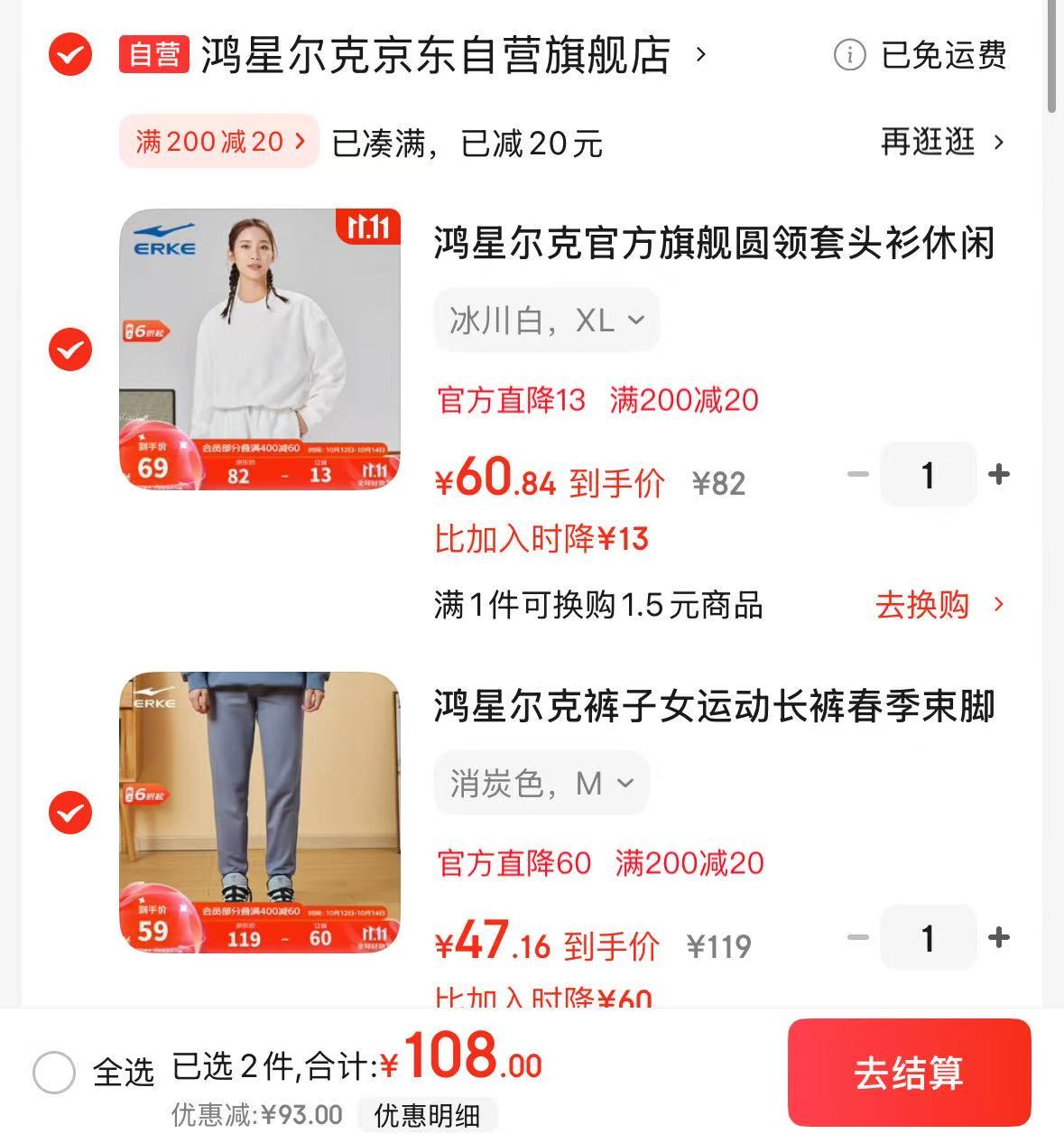Increase quantity of the 运动长裤
This screenshot has width=1064, height=1134.
click(998, 938)
